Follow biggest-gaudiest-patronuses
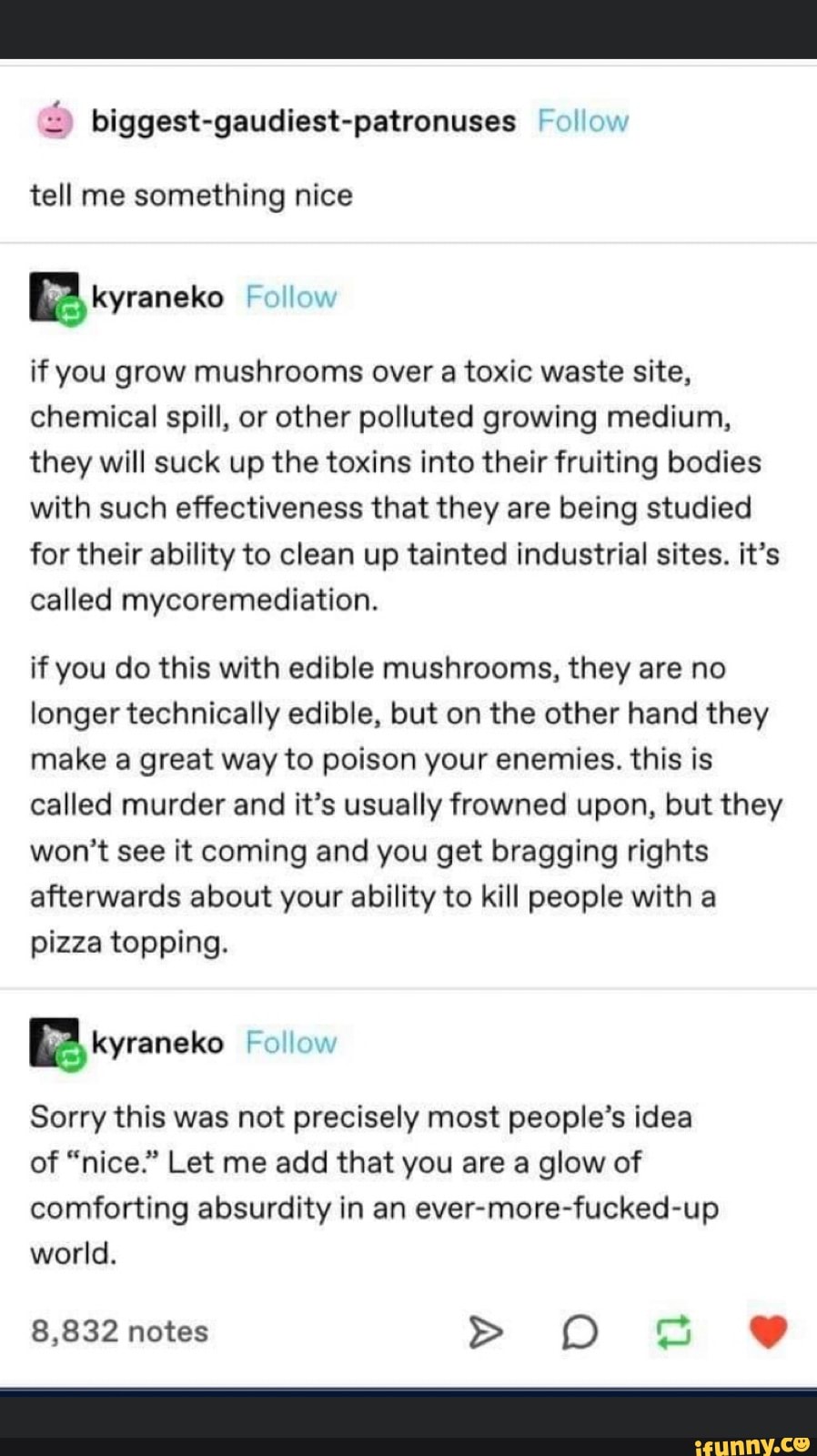 [582, 121]
